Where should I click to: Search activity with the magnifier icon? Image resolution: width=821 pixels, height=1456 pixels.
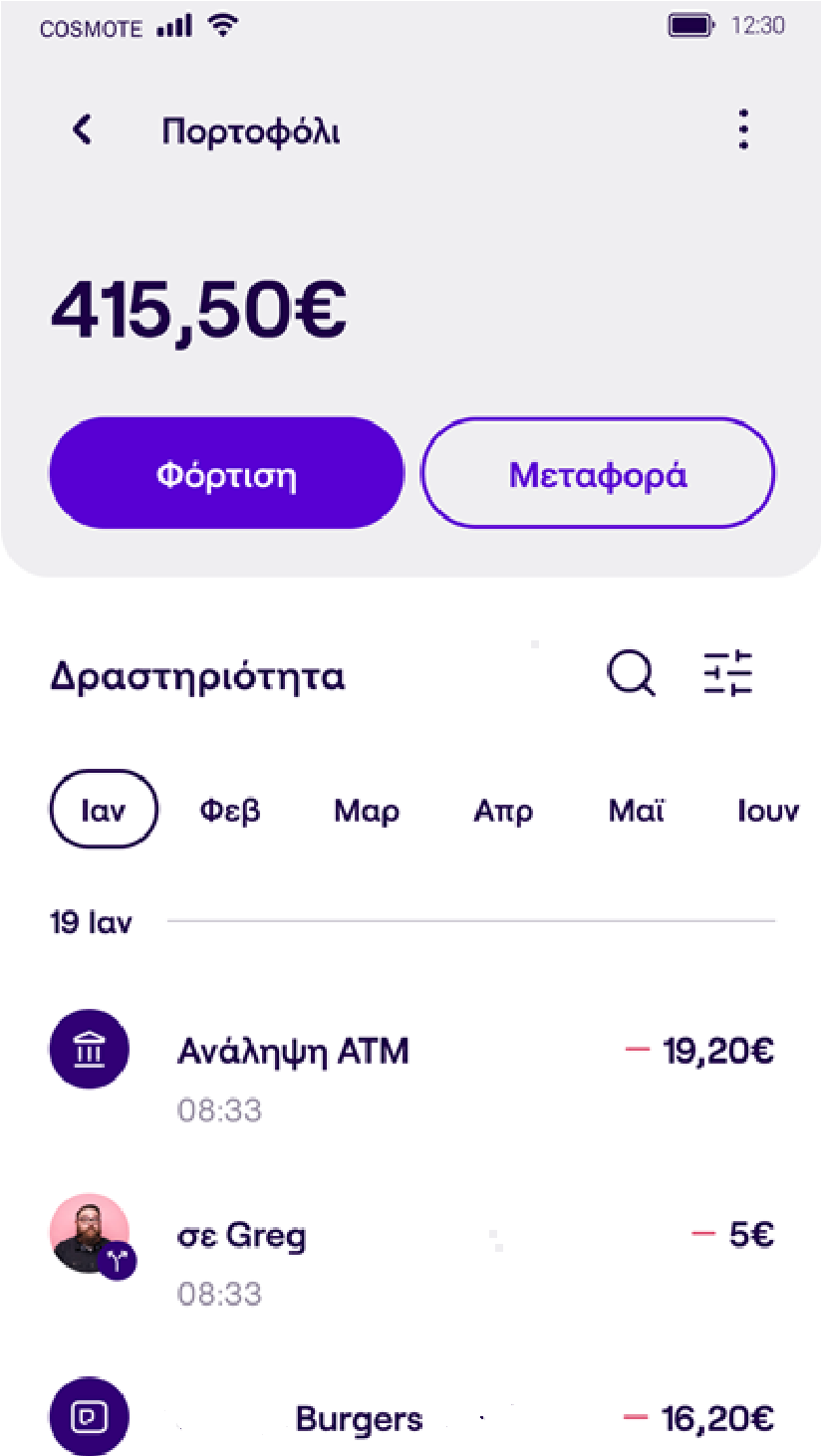[632, 675]
